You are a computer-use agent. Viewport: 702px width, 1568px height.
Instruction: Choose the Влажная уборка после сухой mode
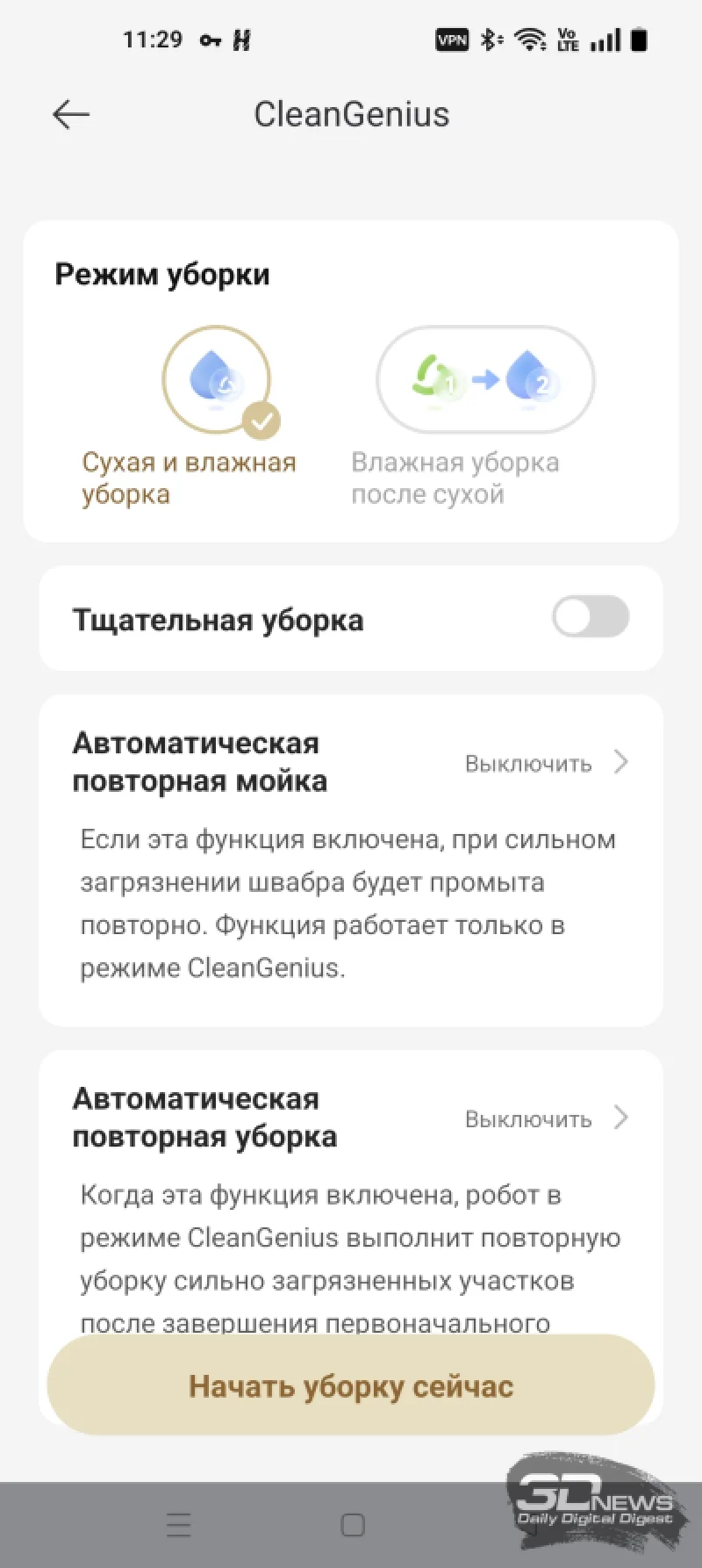[x=485, y=381]
